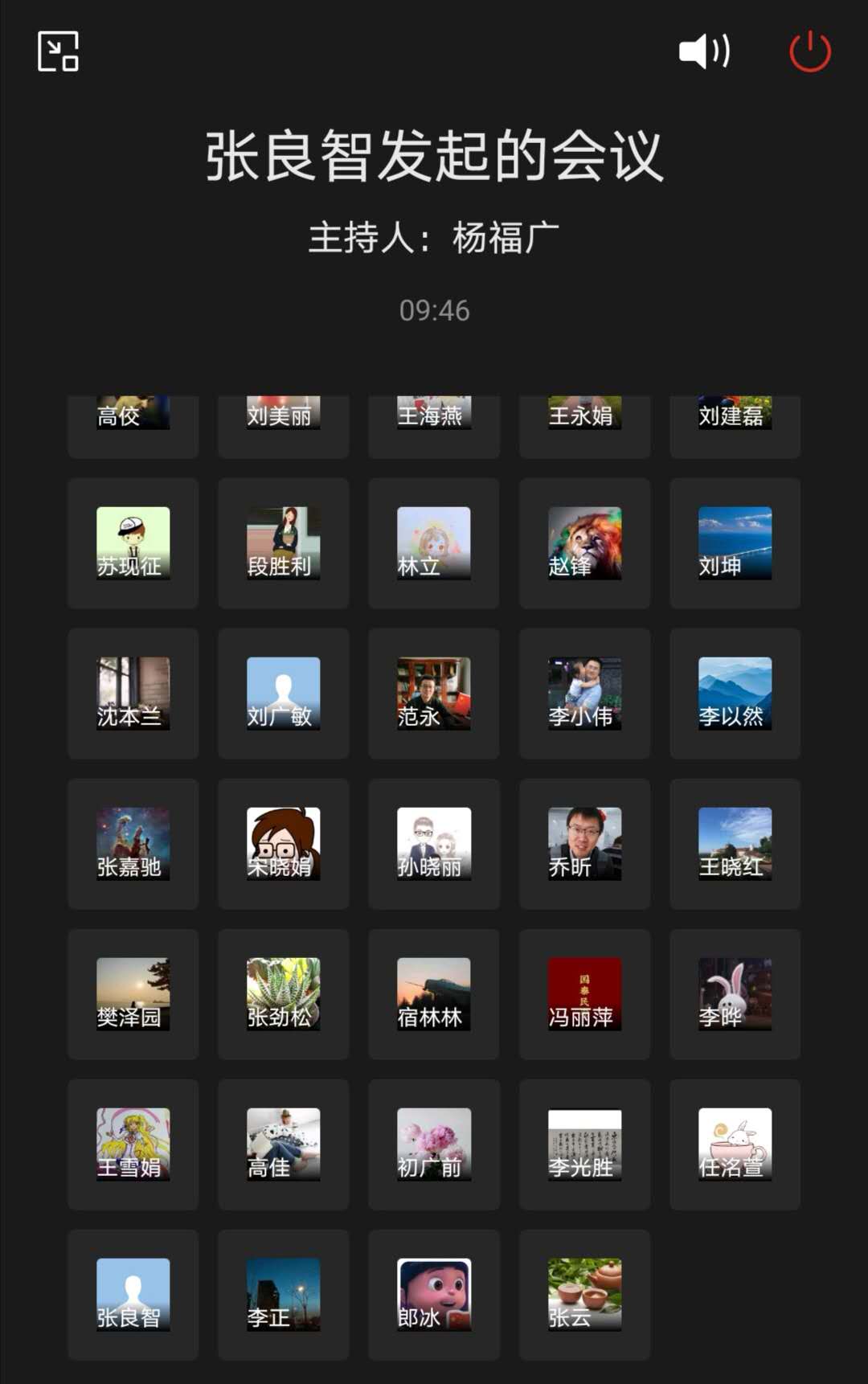Tap participant 沈本兰
This screenshot has width=868, height=1384.
point(133,693)
